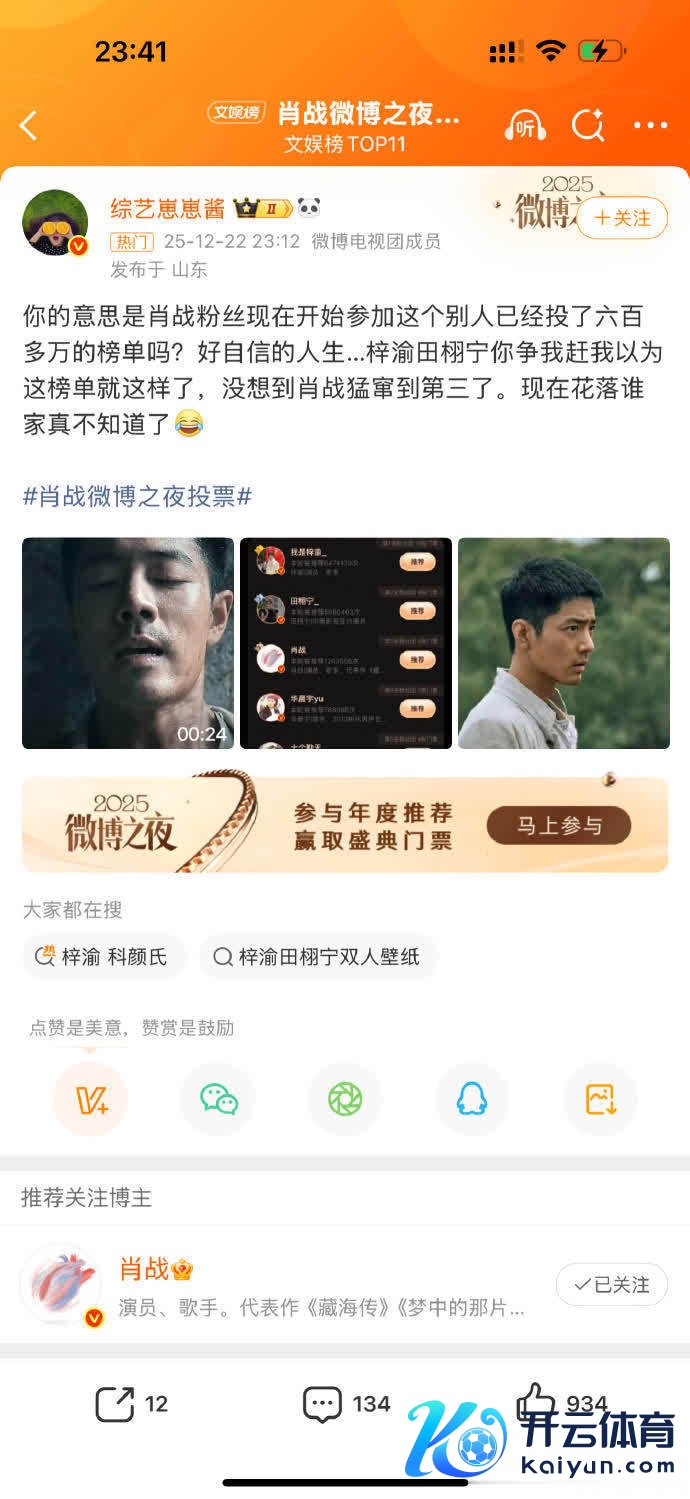Open 综艺崽崽酱's profile avatar
Screen dimensions: 690x1499
pyautogui.click(x=56, y=222)
